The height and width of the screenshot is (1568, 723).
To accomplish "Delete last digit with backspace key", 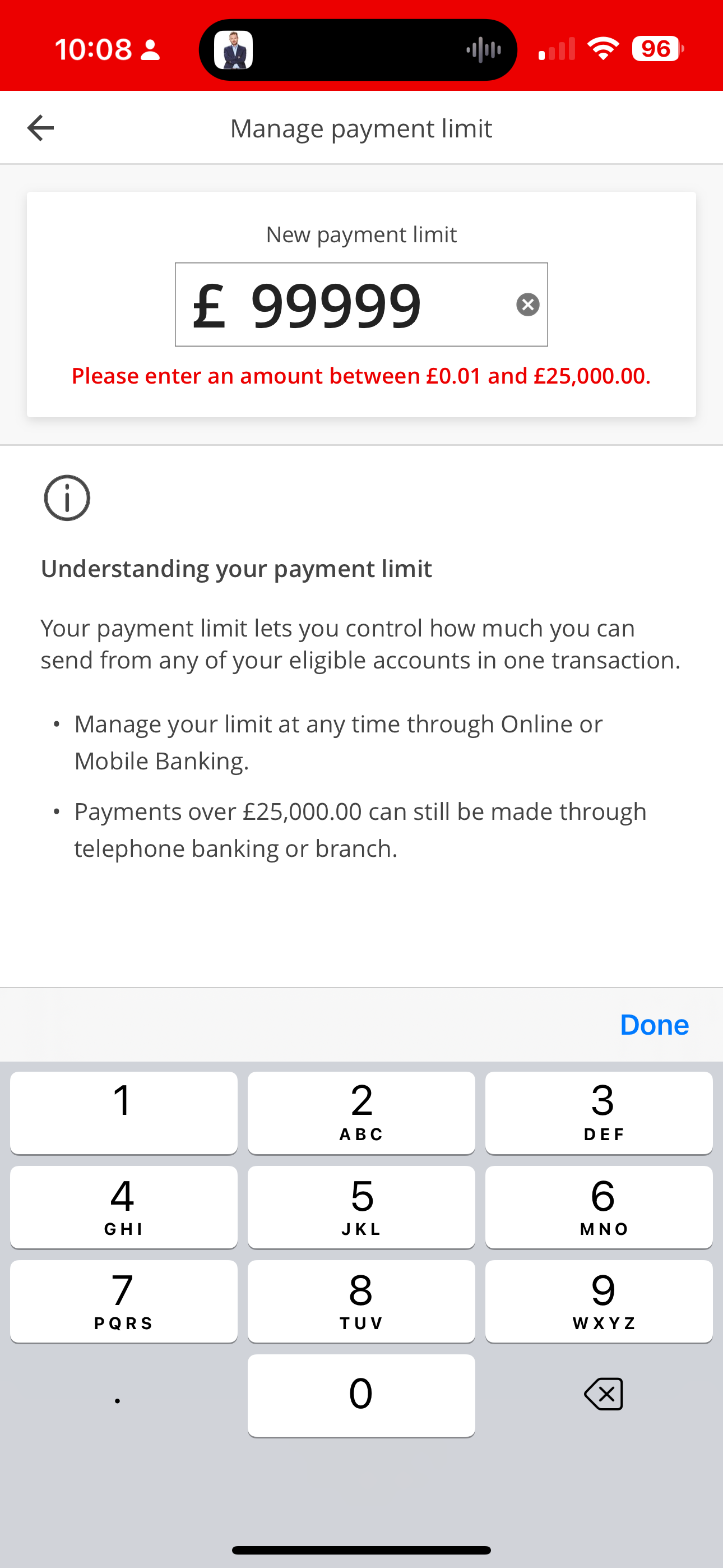I will coord(603,1394).
